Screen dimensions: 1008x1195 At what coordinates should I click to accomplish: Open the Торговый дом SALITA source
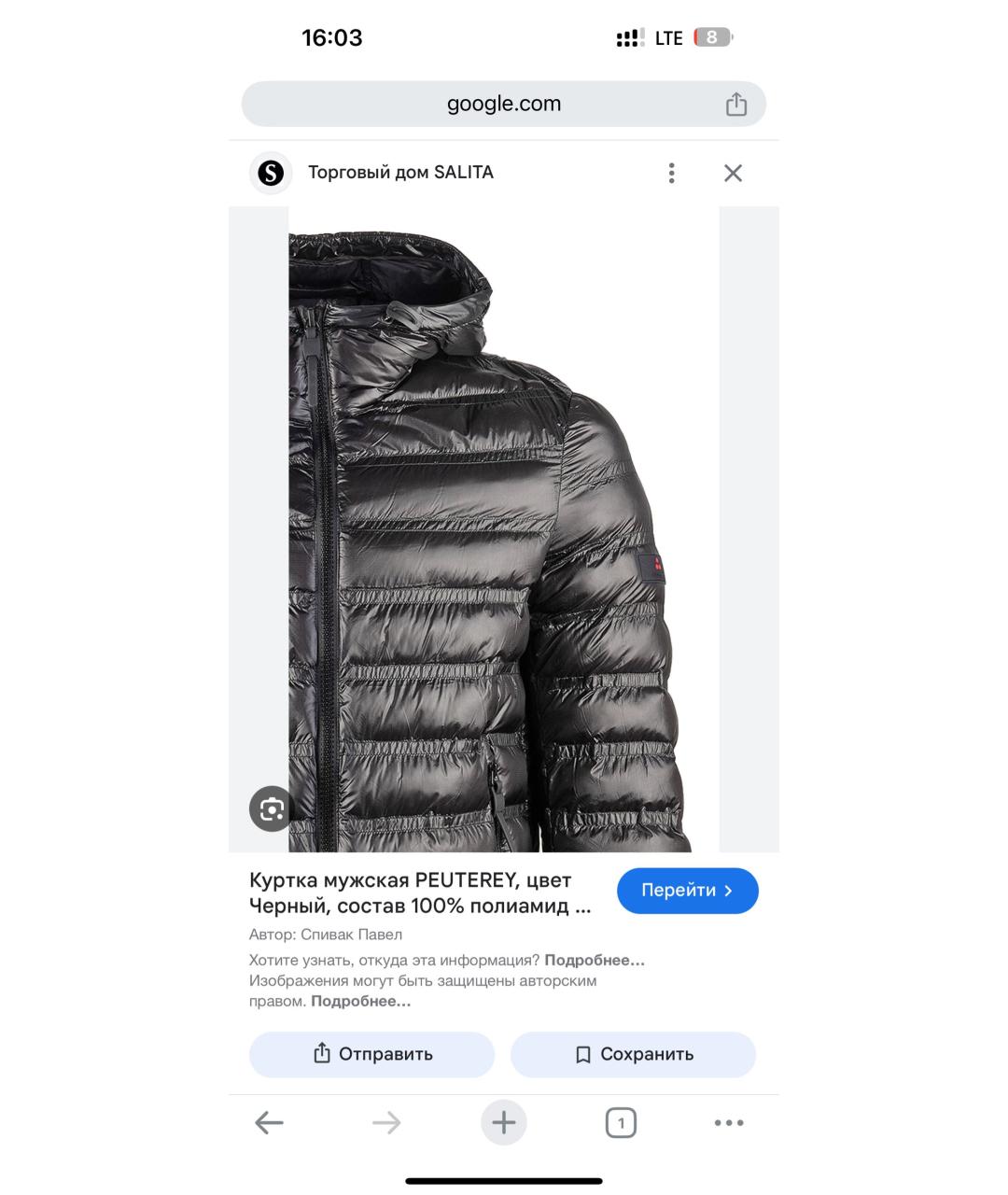point(399,173)
